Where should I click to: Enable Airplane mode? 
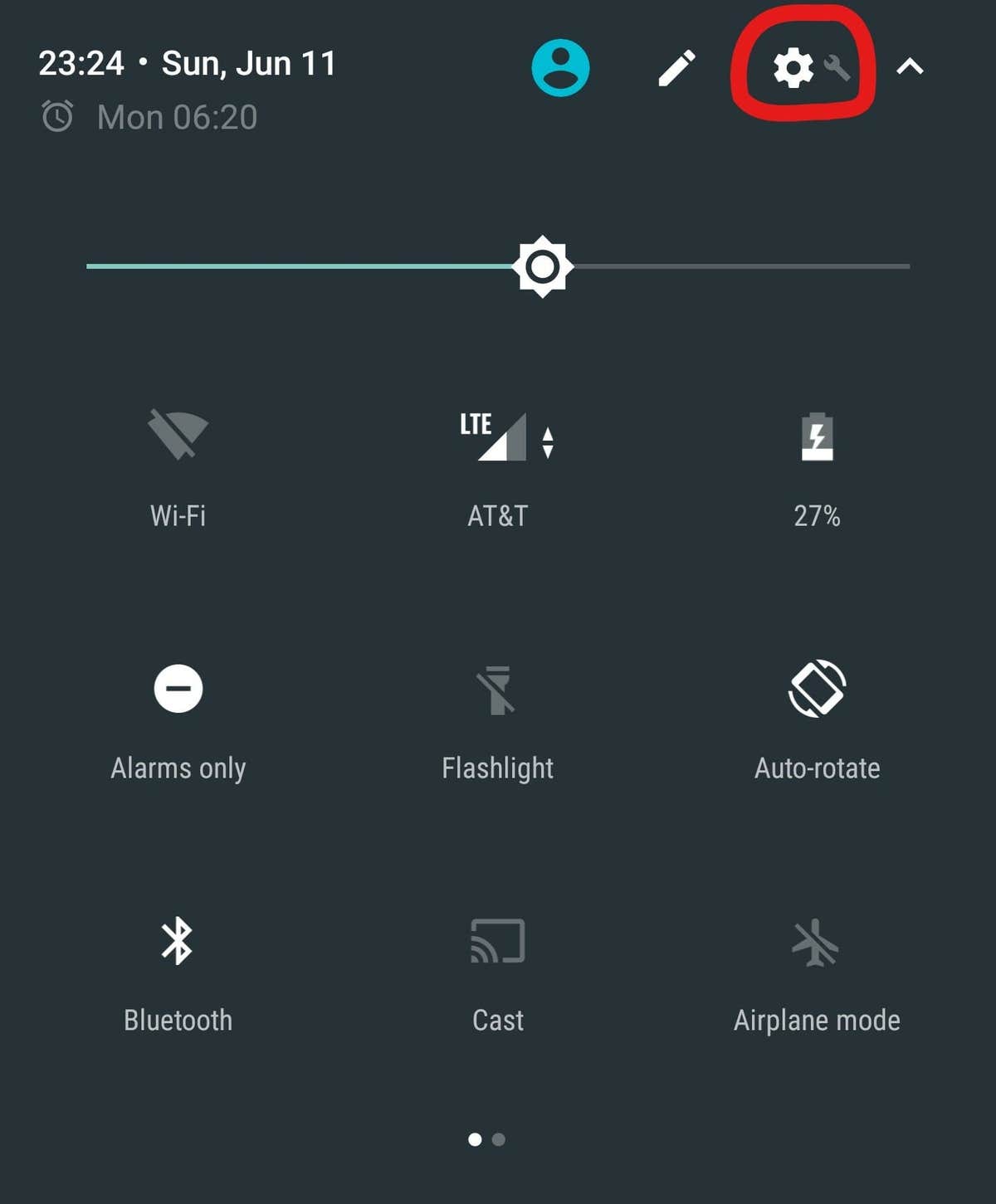click(x=816, y=942)
